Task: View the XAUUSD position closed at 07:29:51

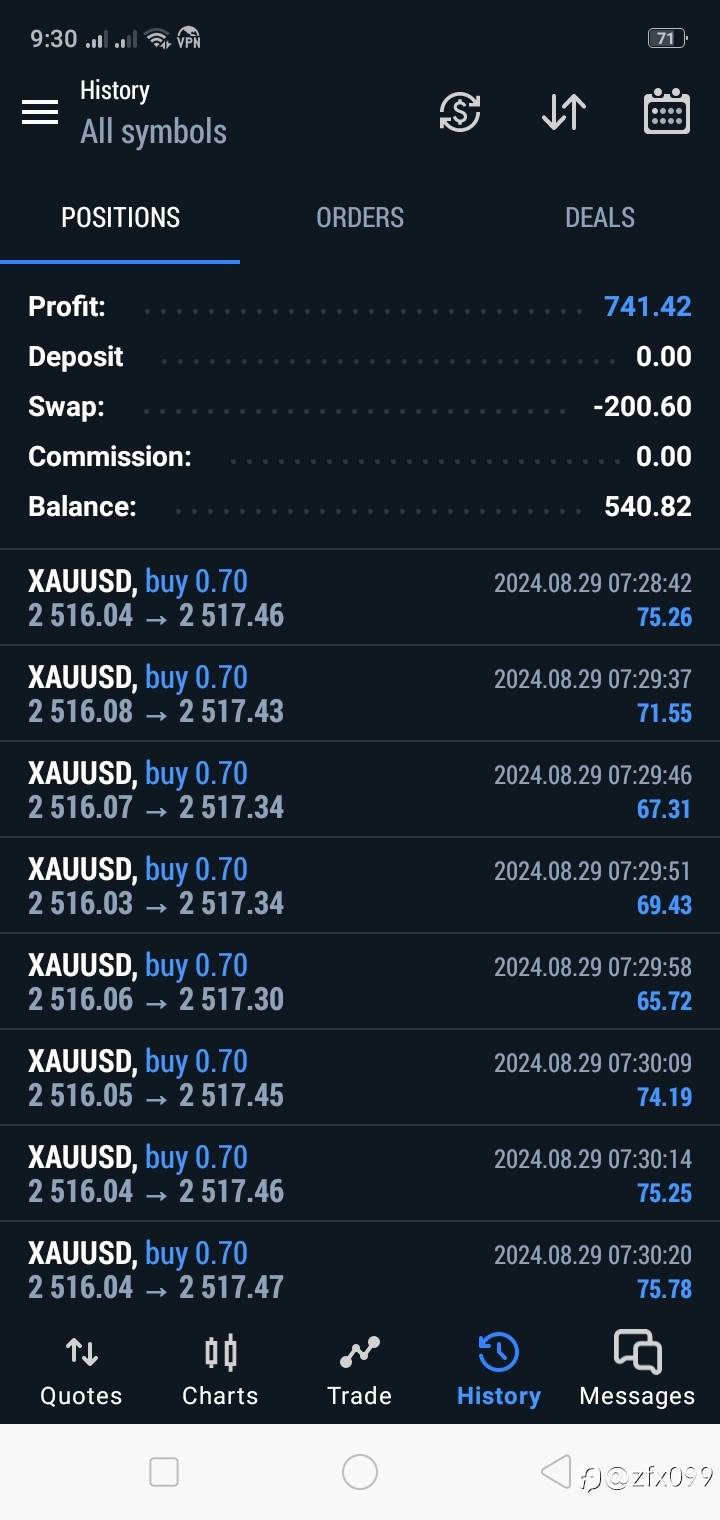Action: pyautogui.click(x=360, y=886)
